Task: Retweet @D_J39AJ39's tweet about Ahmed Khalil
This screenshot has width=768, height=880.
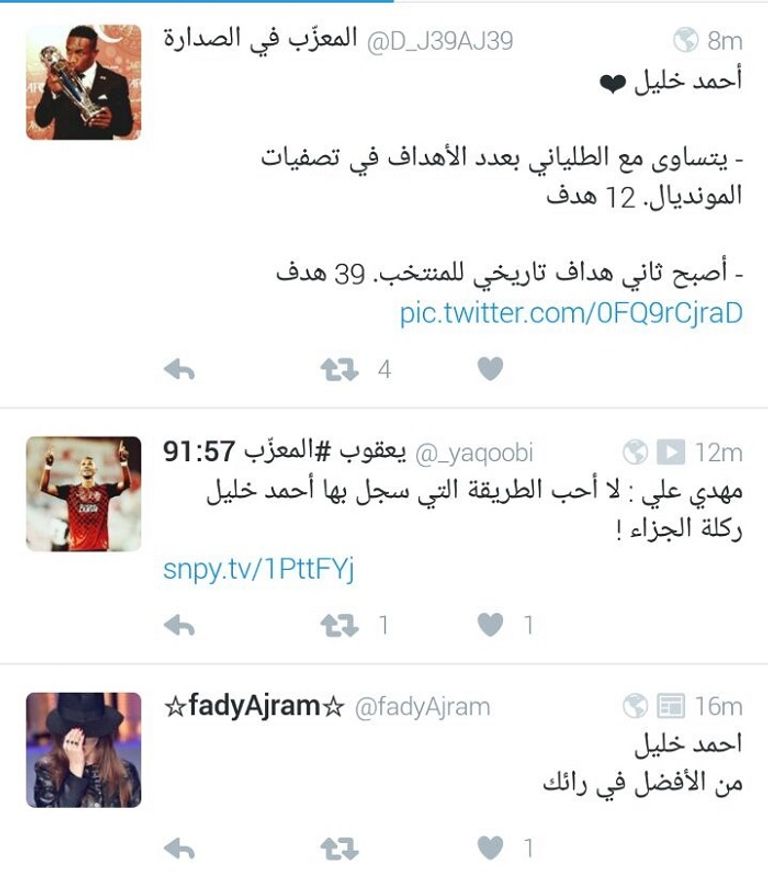Action: 339,370
